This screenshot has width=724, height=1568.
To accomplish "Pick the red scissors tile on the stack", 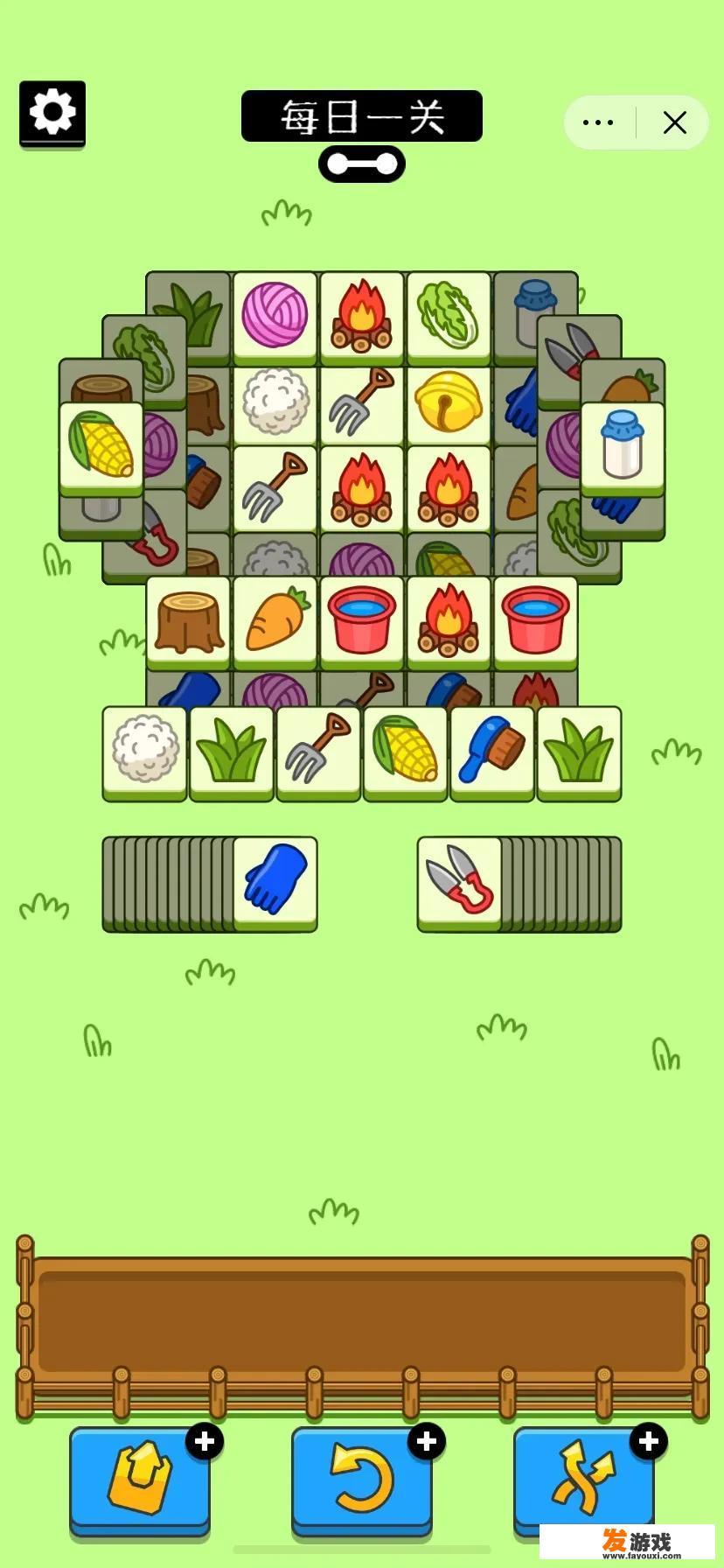I will point(460,880).
